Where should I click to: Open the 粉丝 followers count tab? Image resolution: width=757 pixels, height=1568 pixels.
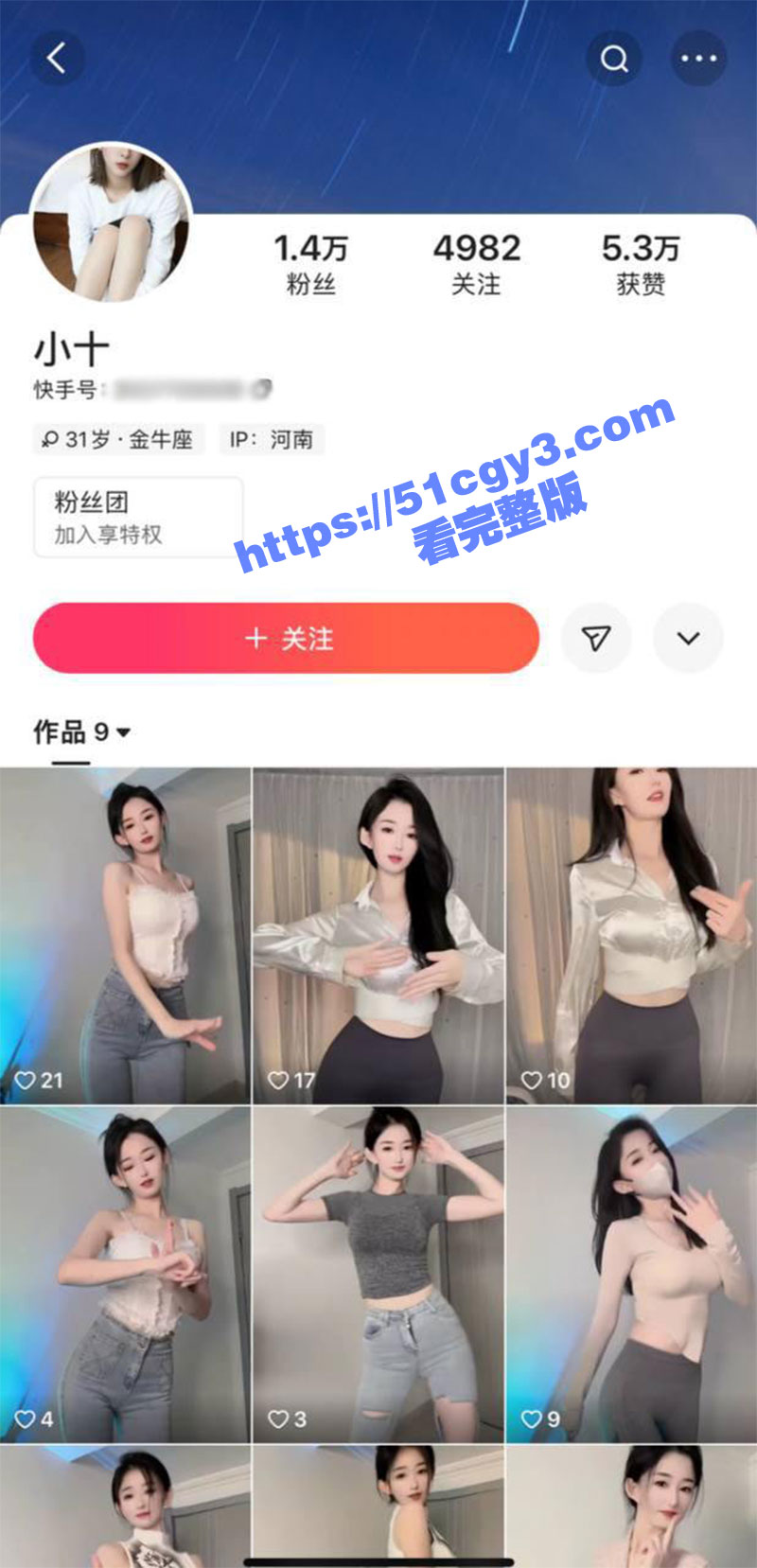click(x=310, y=262)
